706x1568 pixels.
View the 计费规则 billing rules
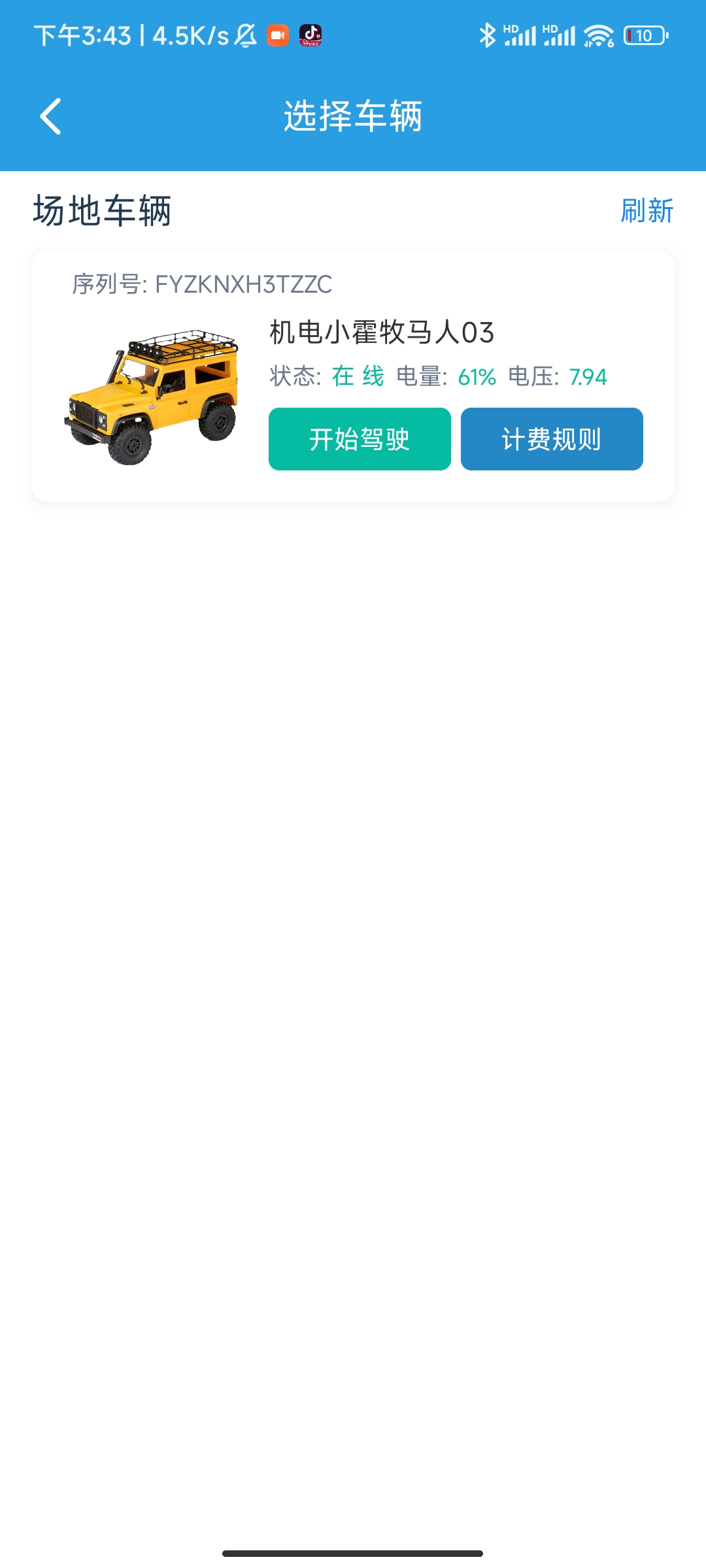[x=552, y=439]
